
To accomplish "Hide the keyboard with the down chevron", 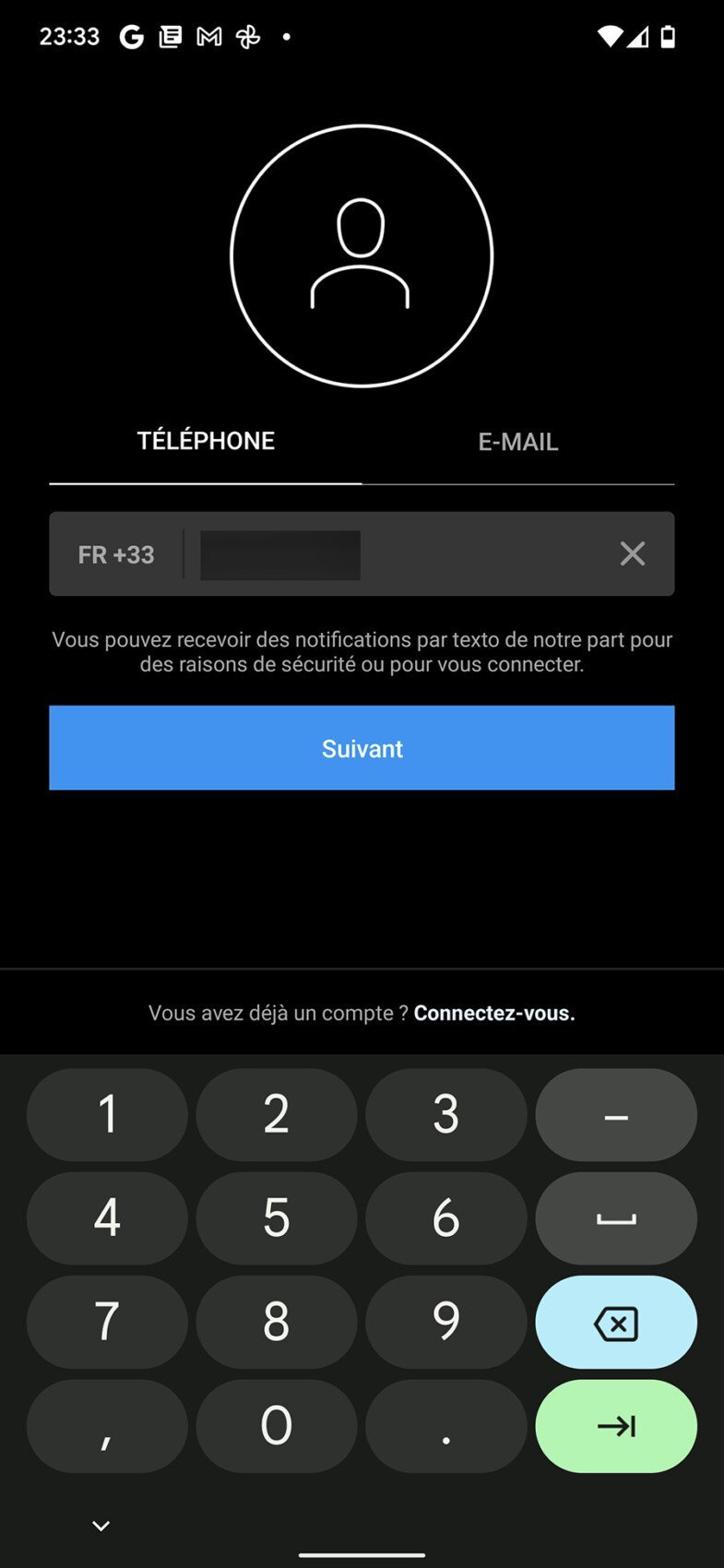I will click(101, 1526).
